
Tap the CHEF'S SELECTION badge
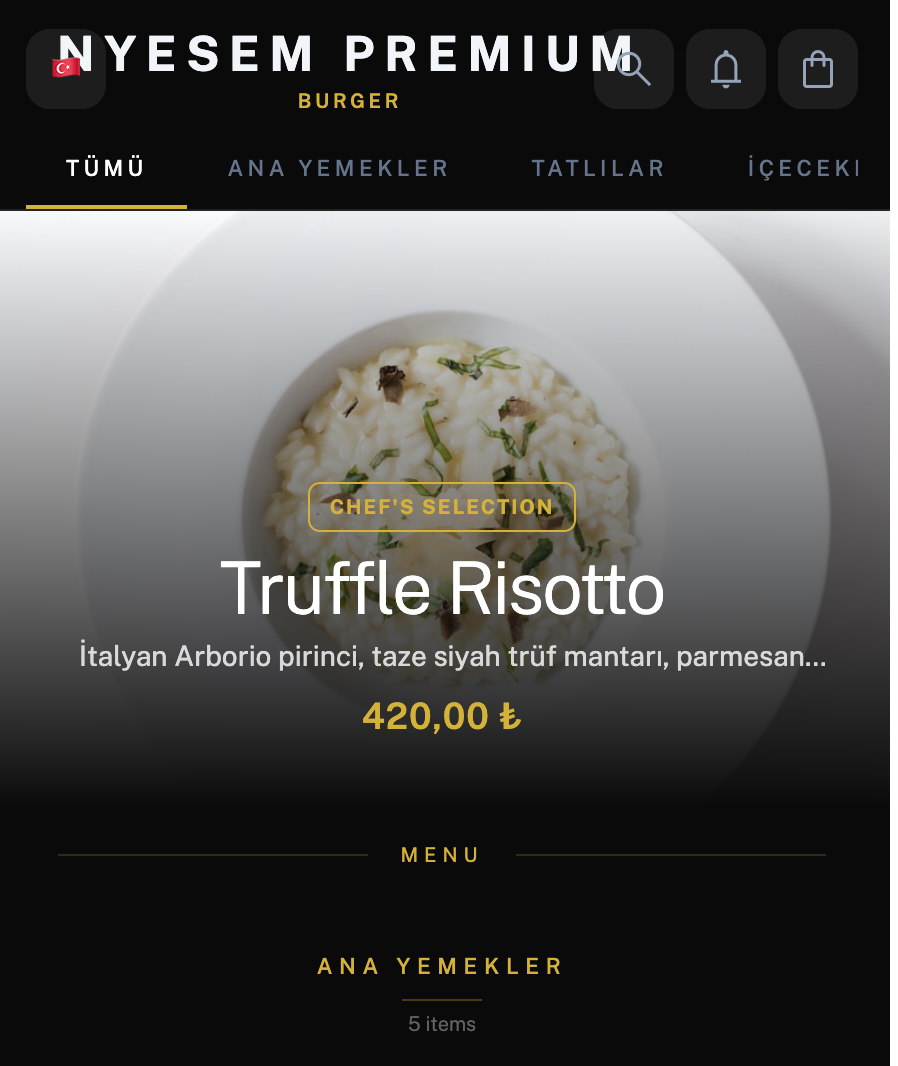442,507
